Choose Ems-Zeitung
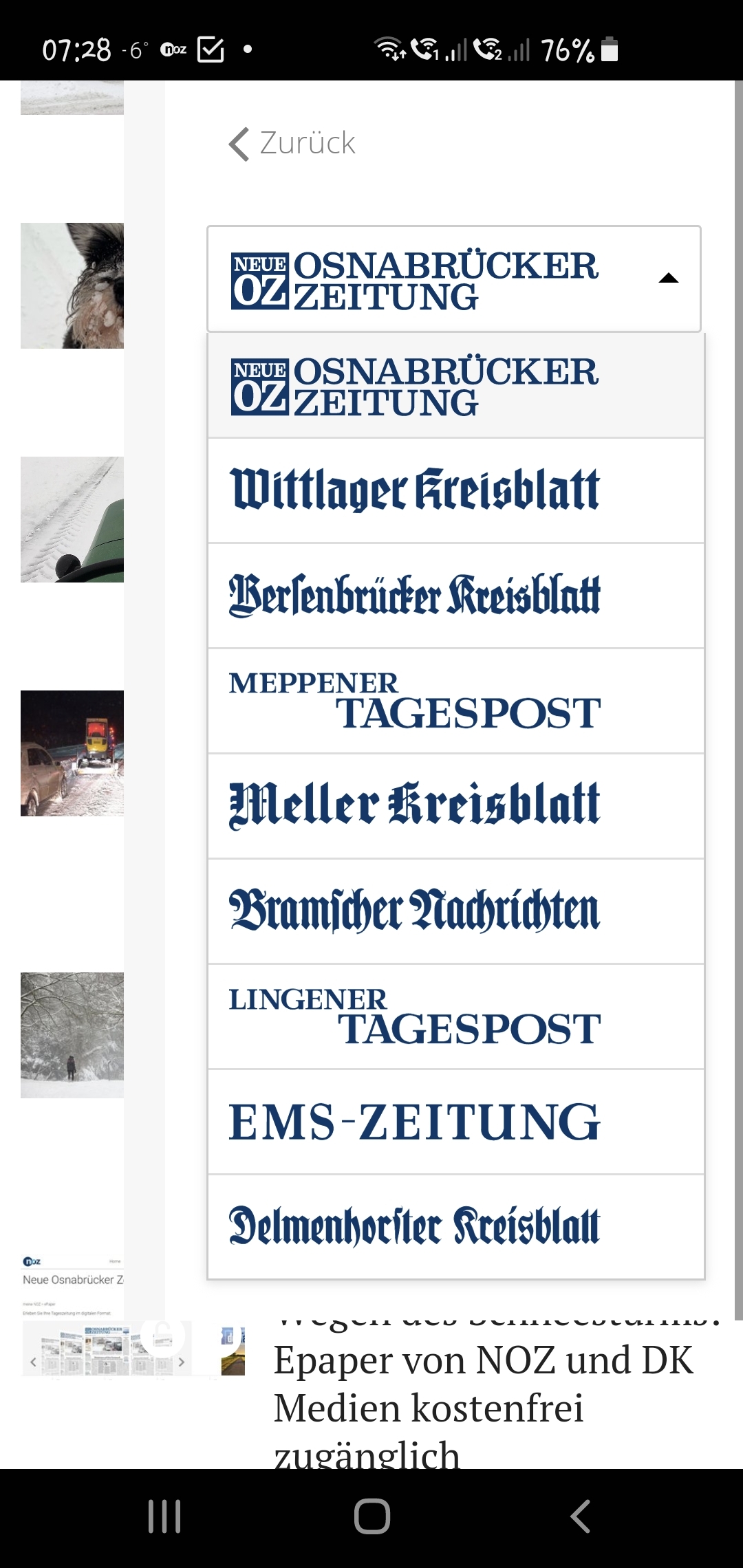The image size is (743, 1568). (456, 1122)
